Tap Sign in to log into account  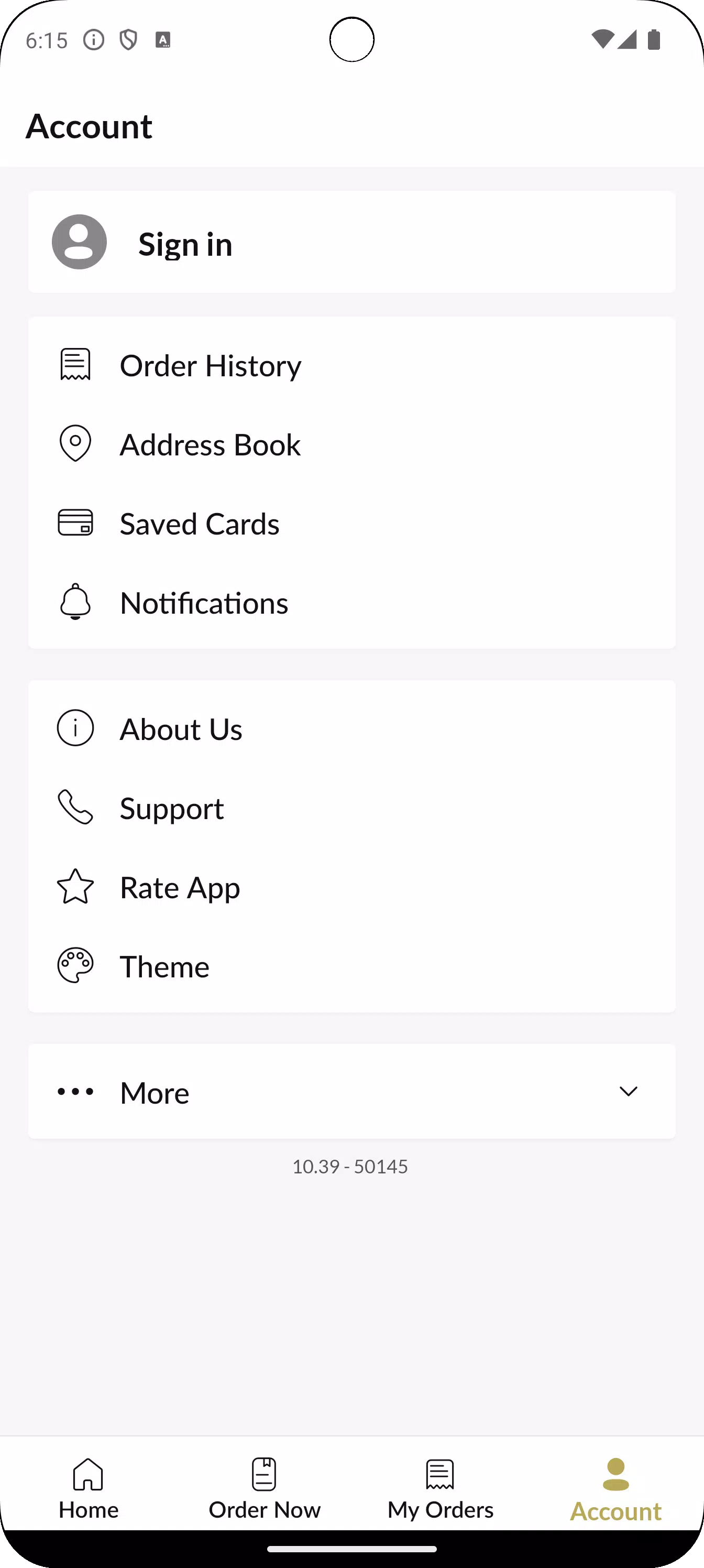click(351, 242)
